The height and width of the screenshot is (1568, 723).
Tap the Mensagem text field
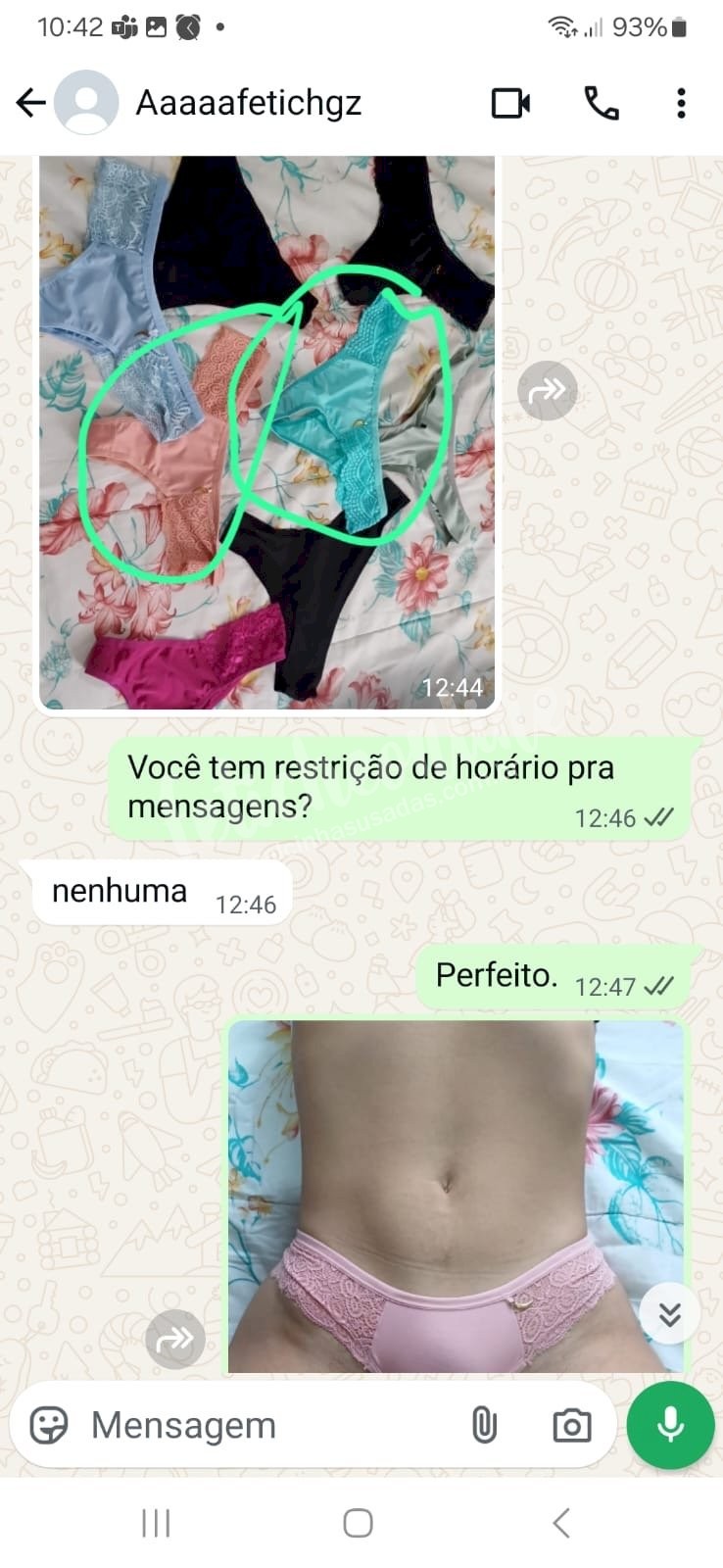[265, 1425]
